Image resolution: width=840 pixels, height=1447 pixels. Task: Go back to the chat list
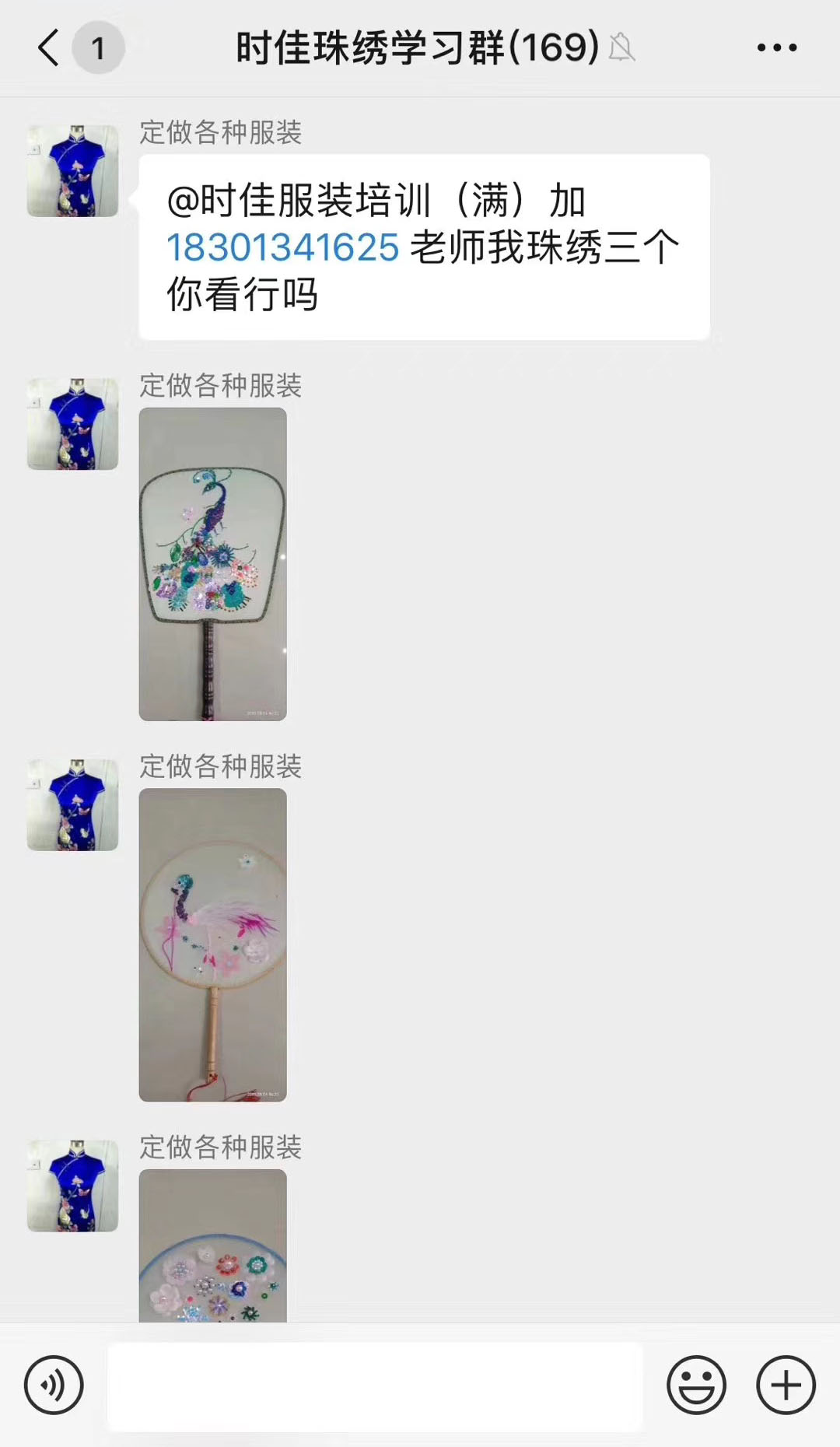point(49,47)
